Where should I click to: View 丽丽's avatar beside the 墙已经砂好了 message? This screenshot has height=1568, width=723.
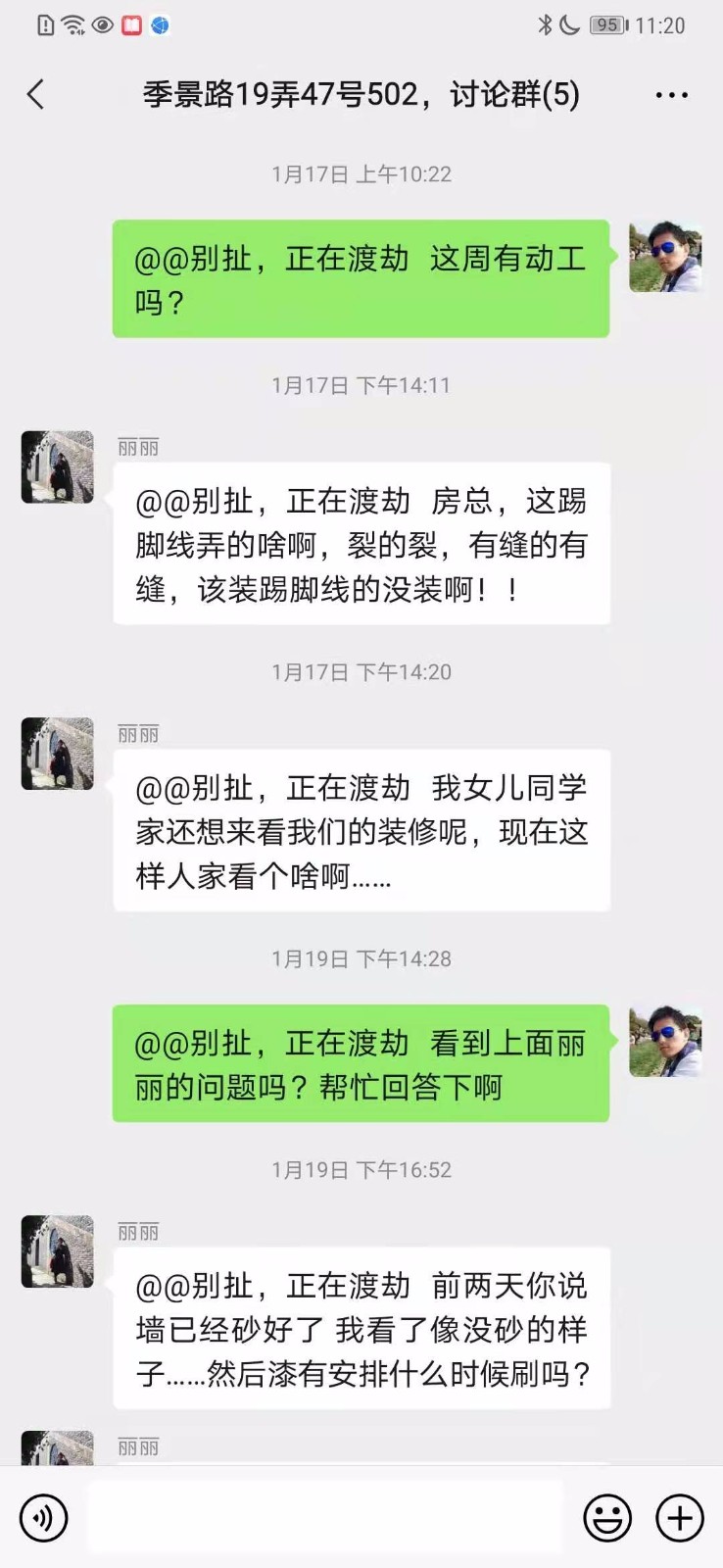click(58, 1251)
